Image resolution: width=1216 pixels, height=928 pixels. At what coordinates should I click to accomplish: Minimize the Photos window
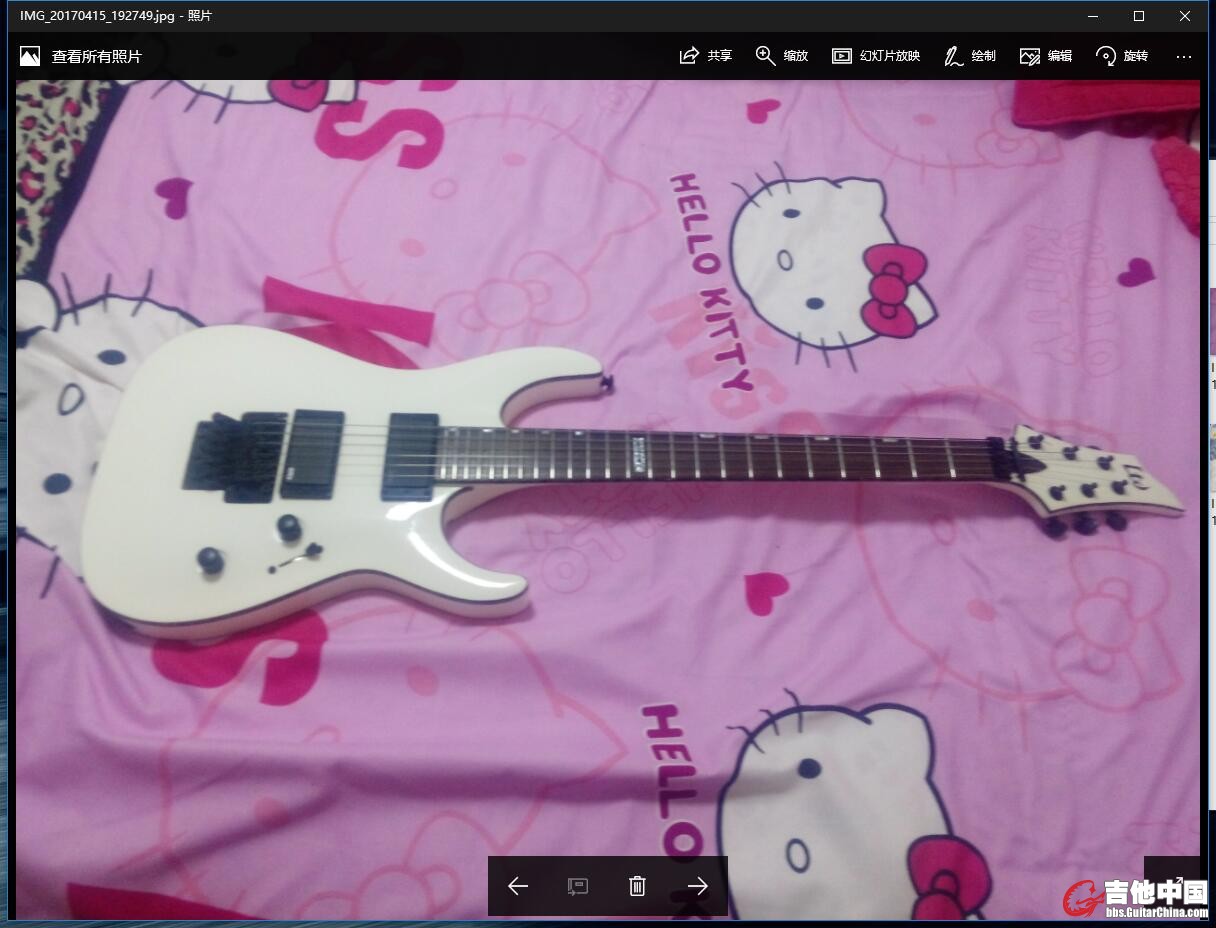click(1093, 16)
